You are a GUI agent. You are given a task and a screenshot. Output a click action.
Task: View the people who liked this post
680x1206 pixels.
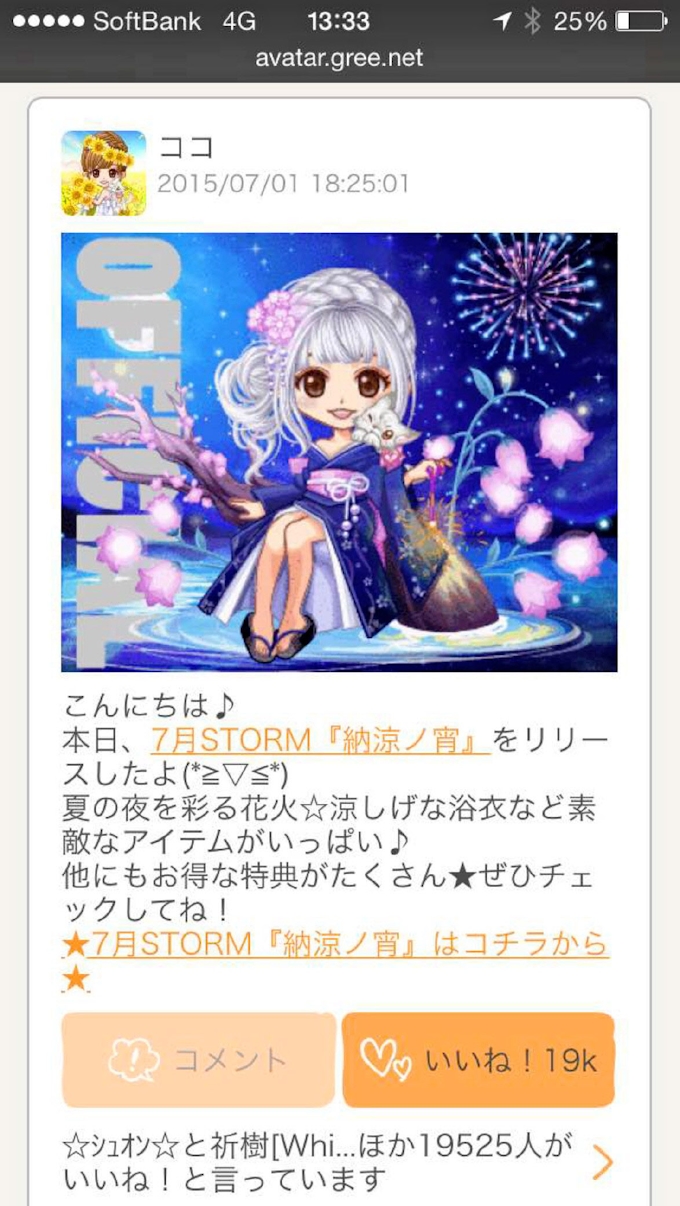pyautogui.click(x=338, y=1160)
